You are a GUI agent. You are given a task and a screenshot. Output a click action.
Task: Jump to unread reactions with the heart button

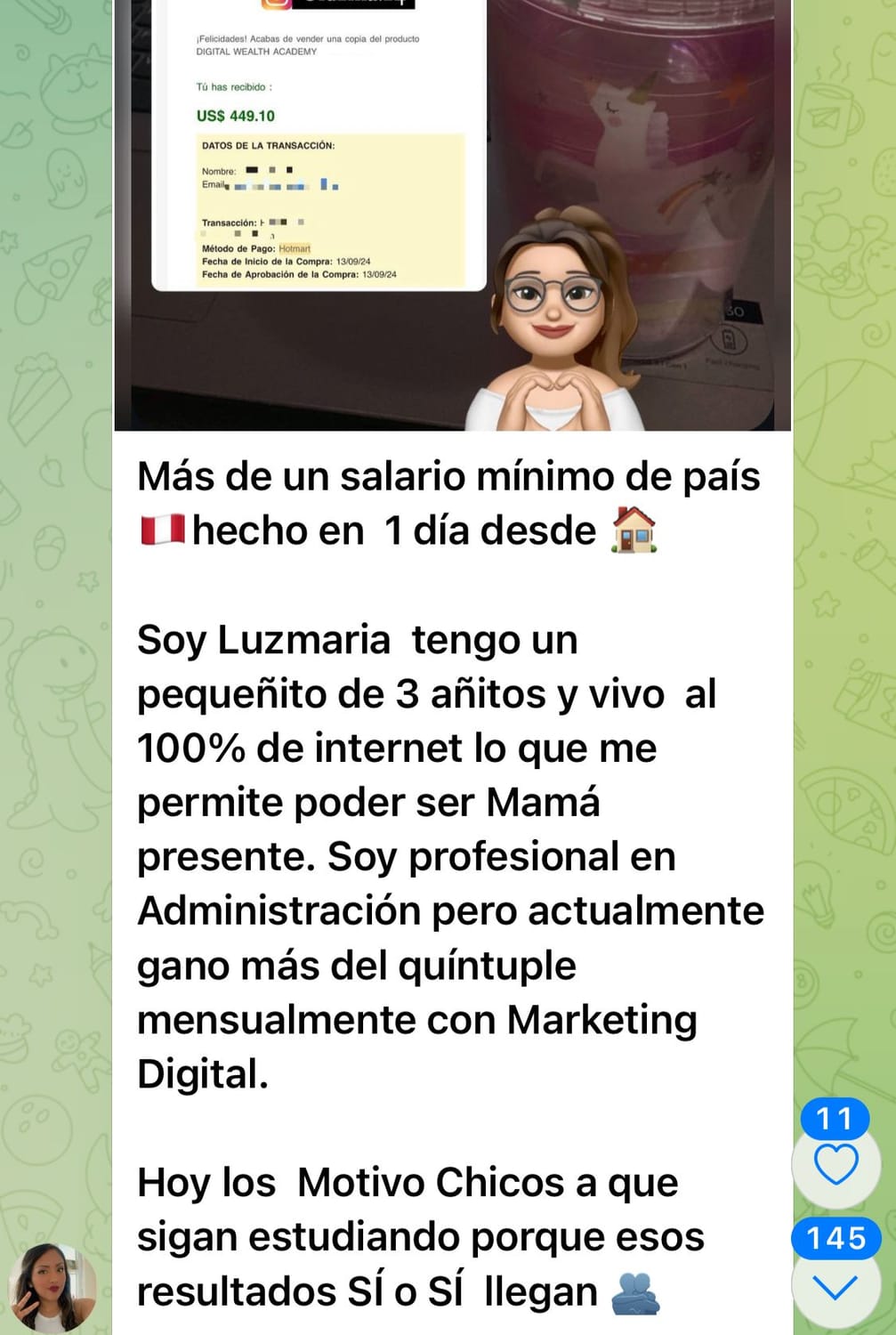click(x=835, y=1164)
